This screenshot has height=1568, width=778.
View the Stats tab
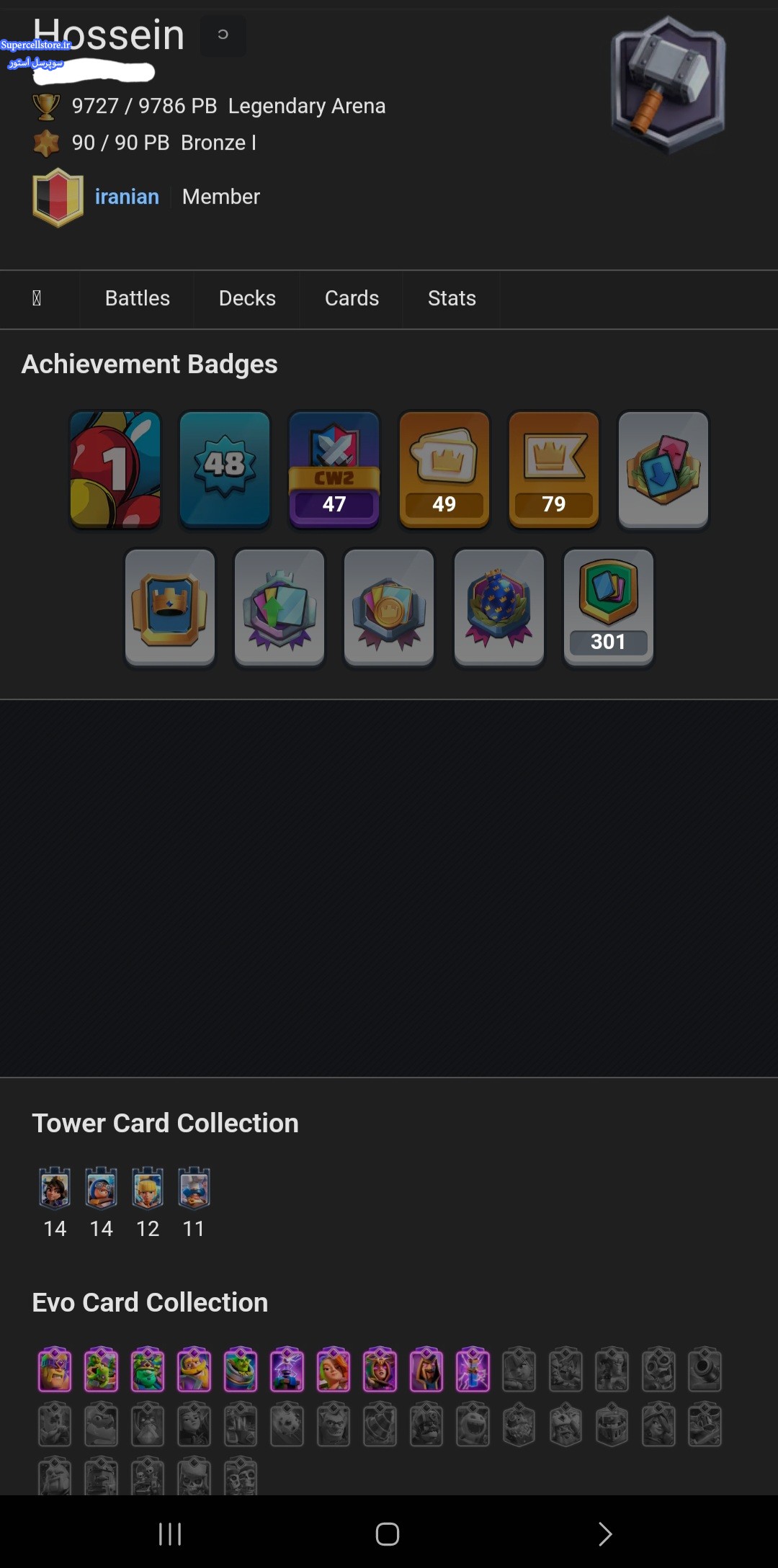(x=452, y=298)
